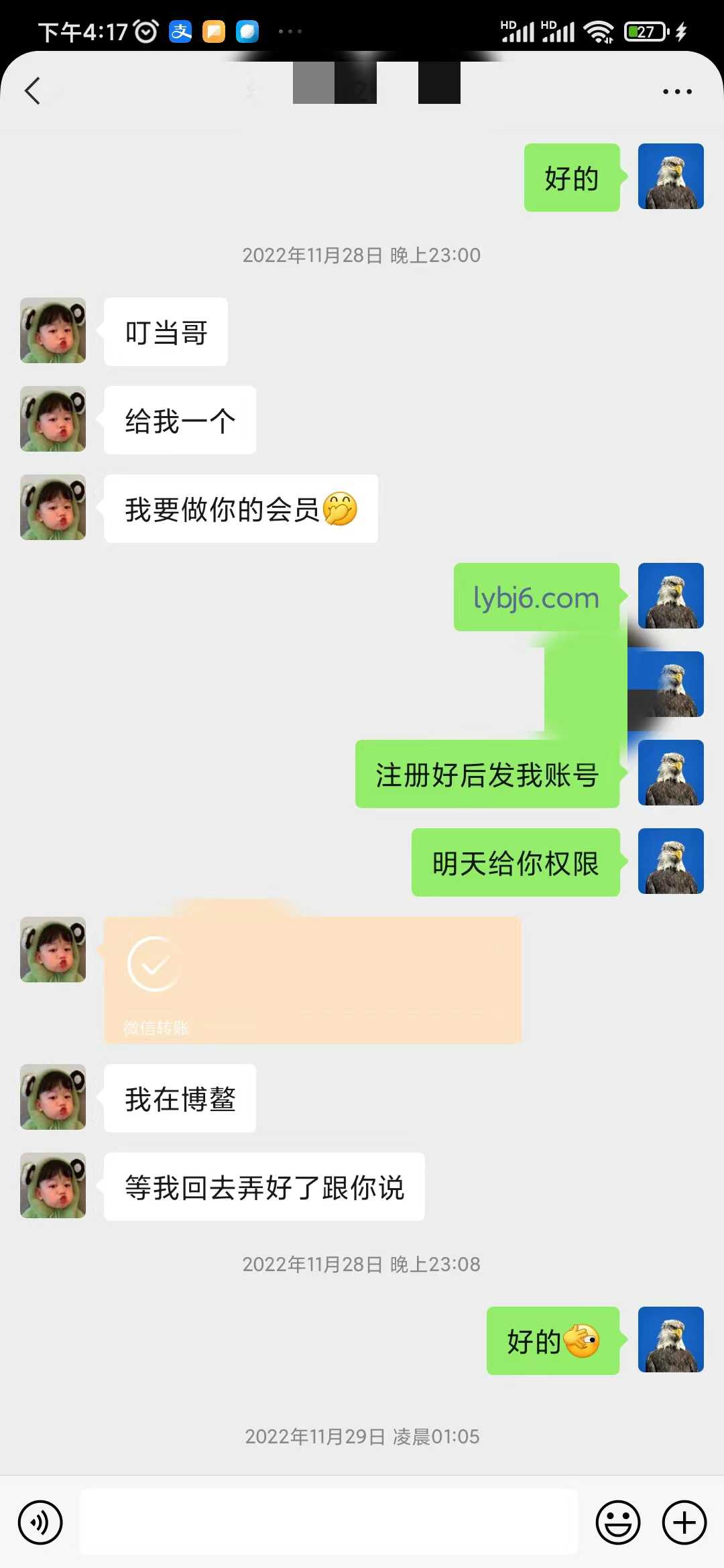Open the emoji sticker panel

click(x=617, y=1522)
